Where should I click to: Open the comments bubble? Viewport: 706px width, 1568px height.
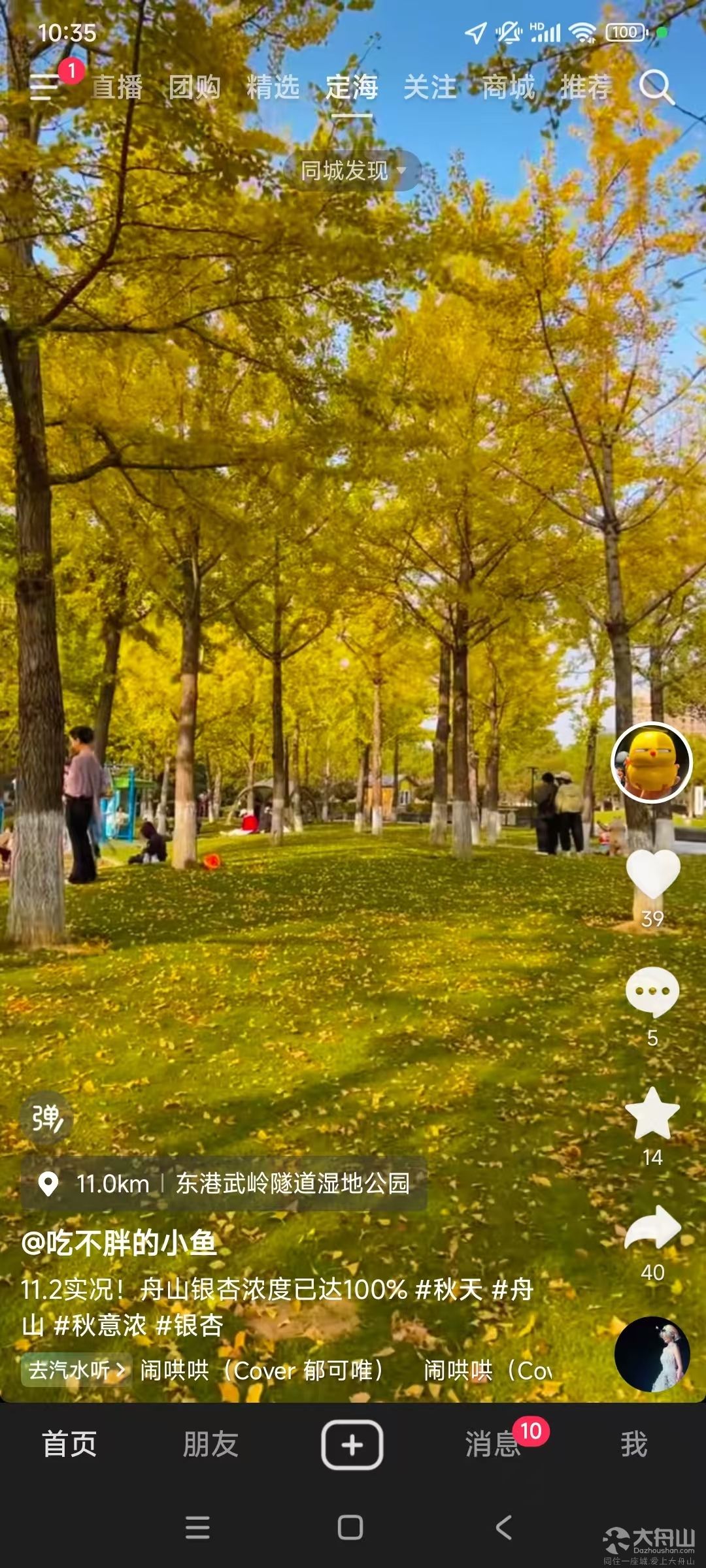click(x=652, y=992)
